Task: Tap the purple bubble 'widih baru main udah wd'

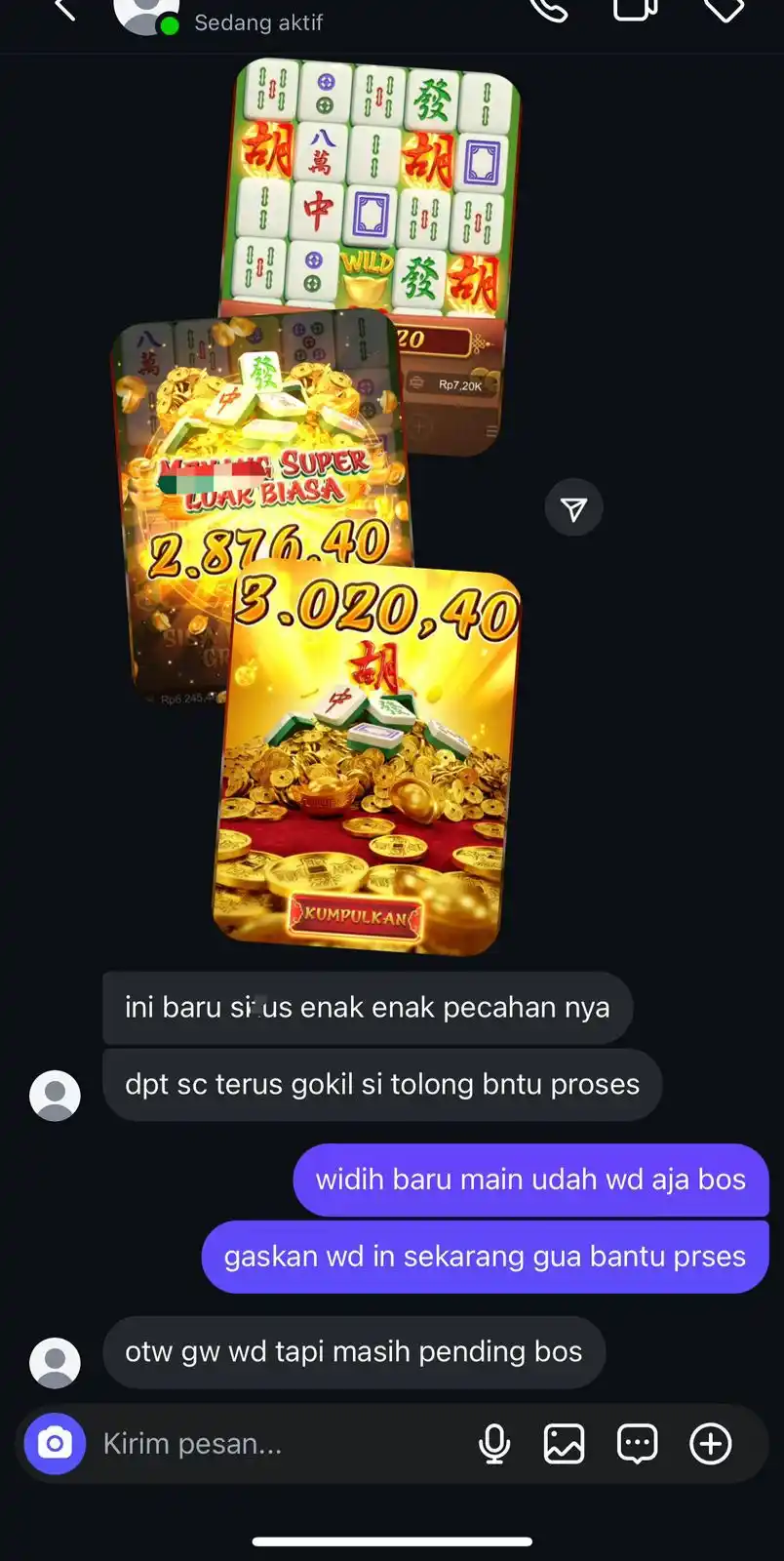Action: (530, 1180)
